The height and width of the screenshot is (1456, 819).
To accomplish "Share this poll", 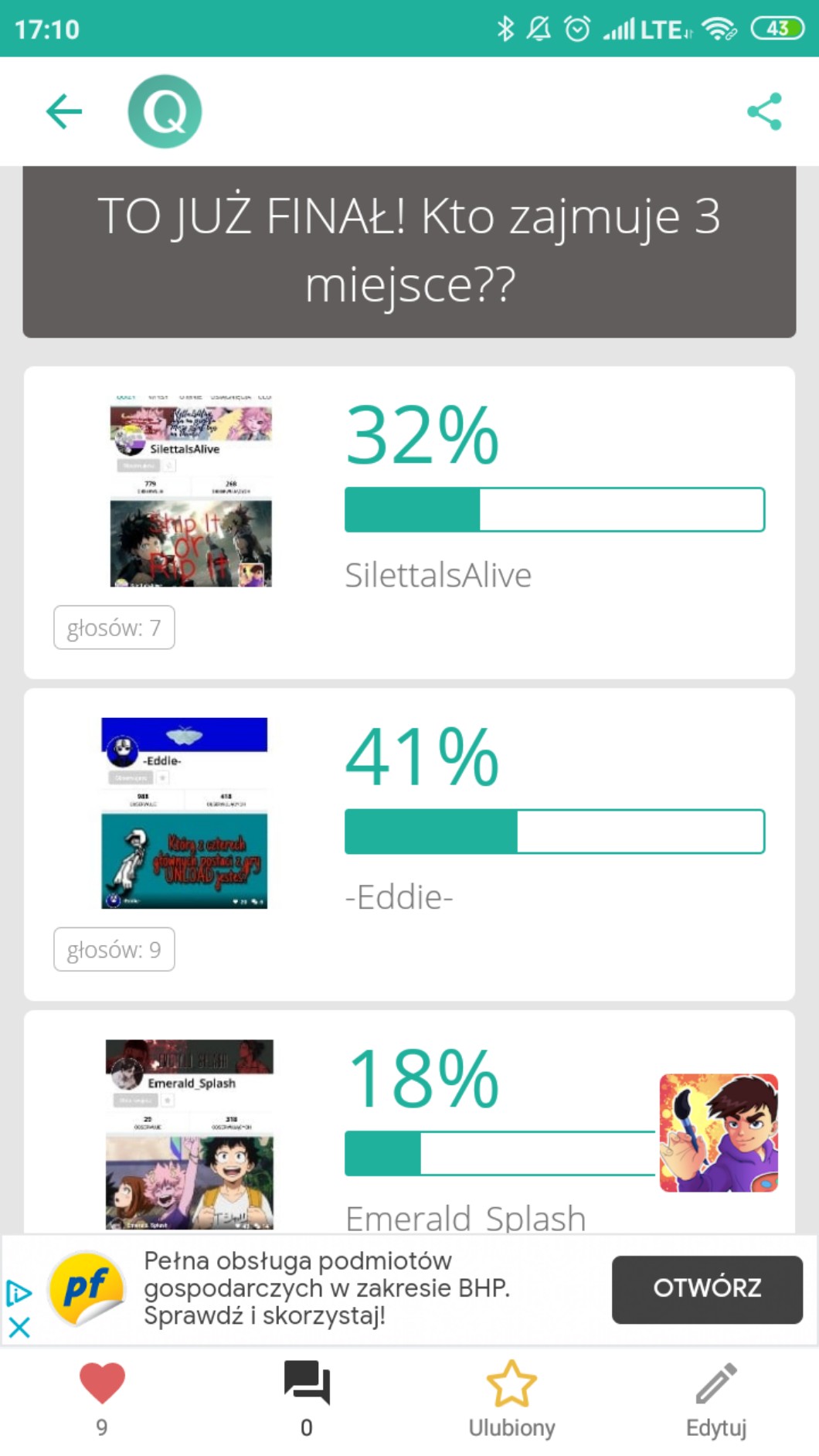I will (764, 111).
